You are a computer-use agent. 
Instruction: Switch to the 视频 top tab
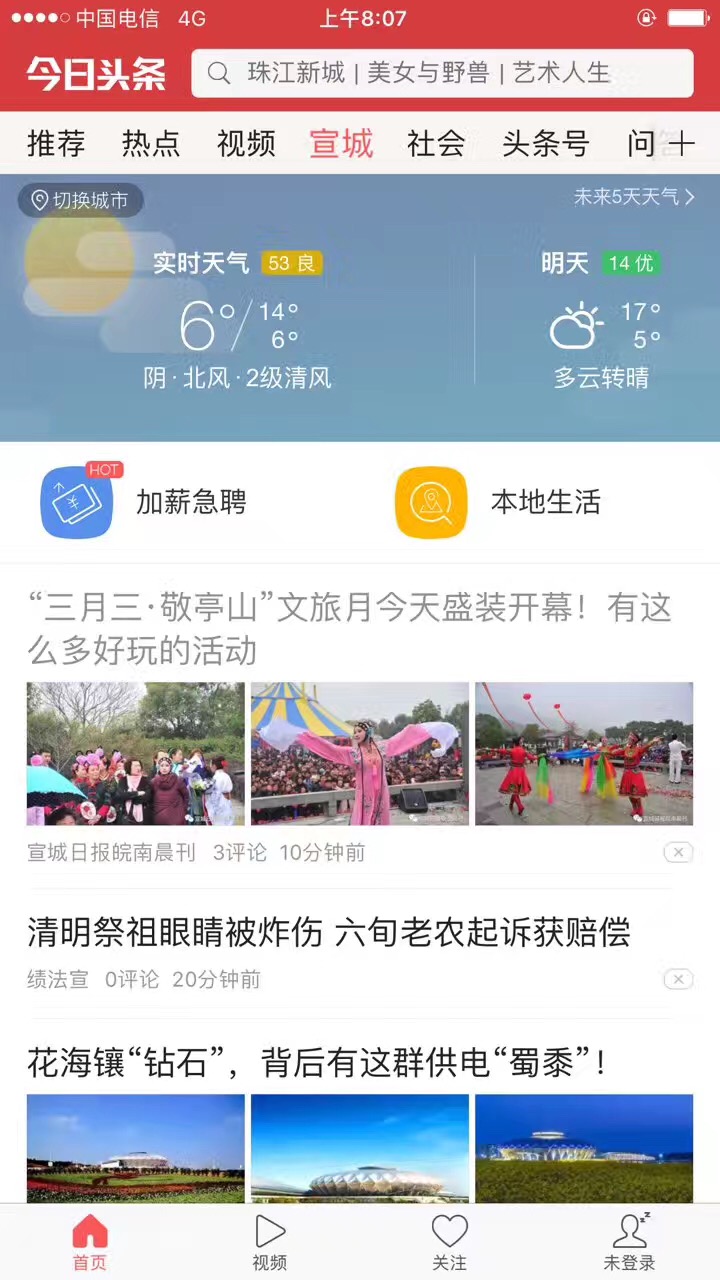tap(246, 144)
